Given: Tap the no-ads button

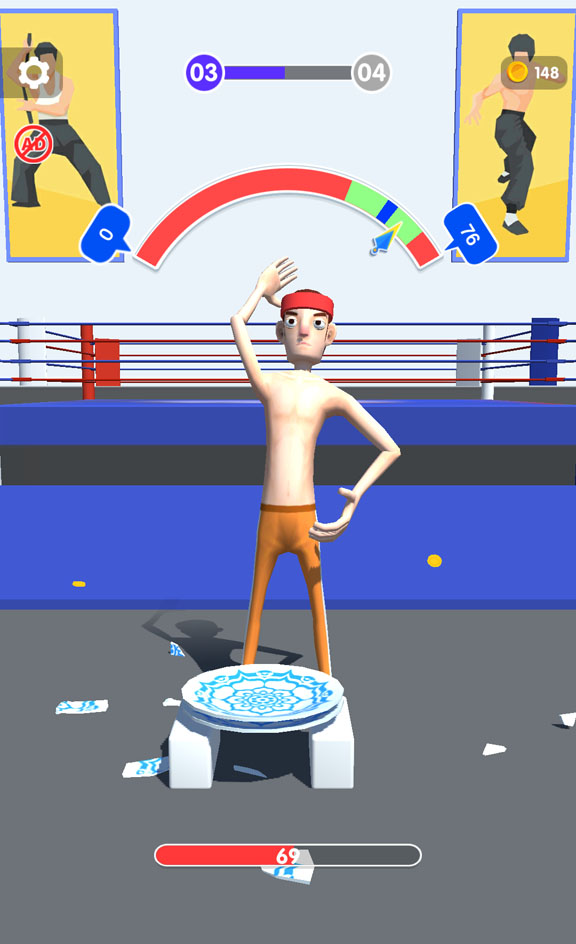Looking at the screenshot, I should click(34, 144).
